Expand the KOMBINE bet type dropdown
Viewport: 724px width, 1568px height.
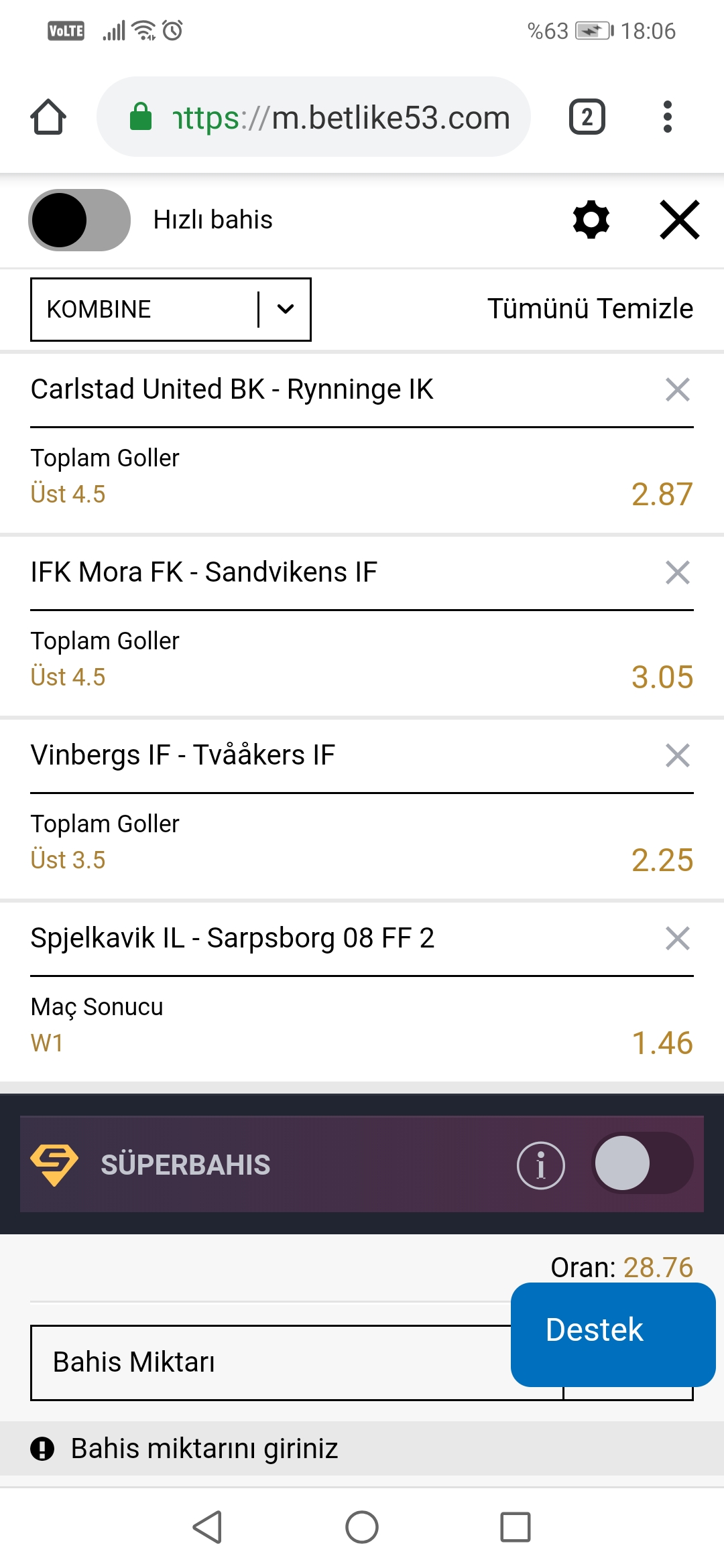tap(171, 310)
